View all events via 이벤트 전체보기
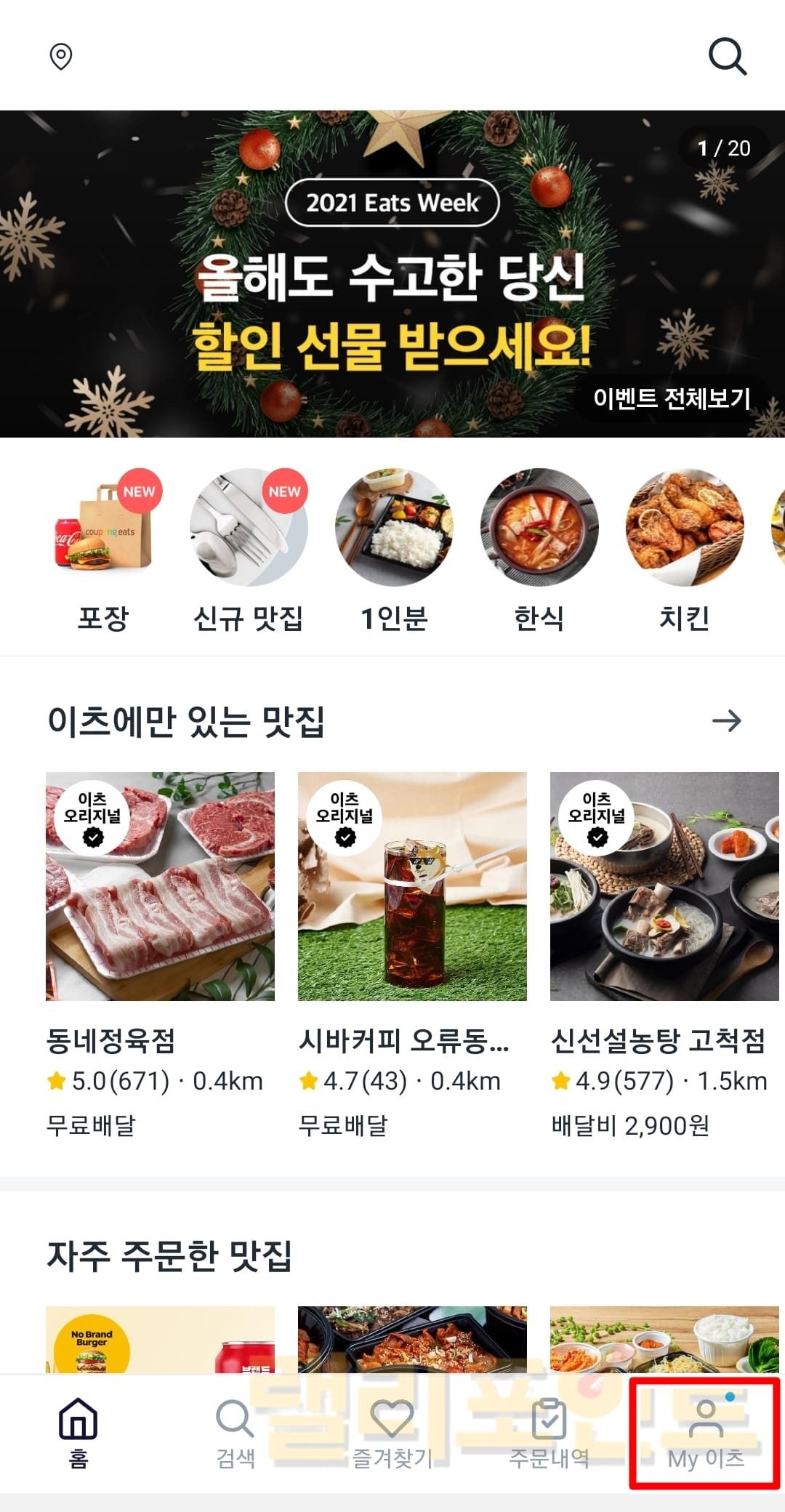Viewport: 785px width, 1512px height. pos(672,398)
